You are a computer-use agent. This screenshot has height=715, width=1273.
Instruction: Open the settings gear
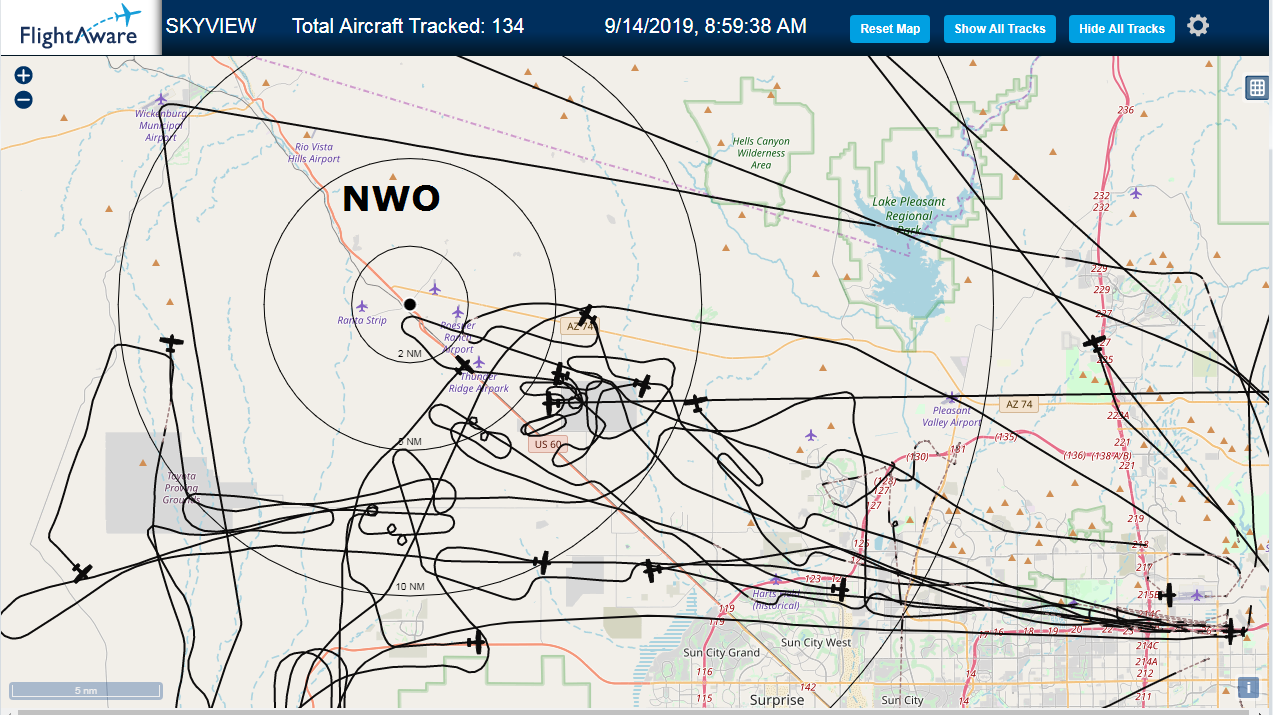[x=1198, y=26]
